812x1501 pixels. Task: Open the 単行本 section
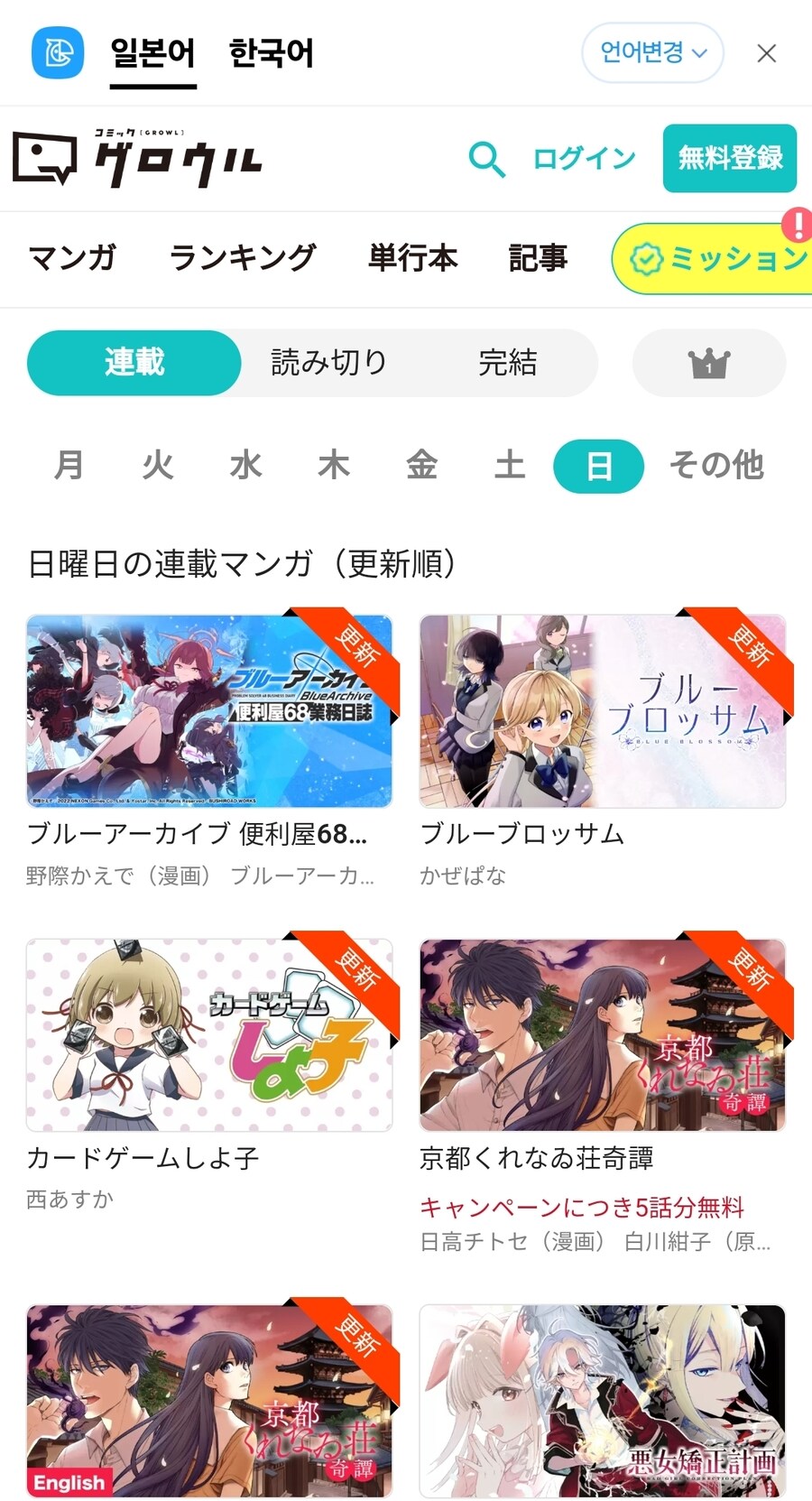[412, 258]
